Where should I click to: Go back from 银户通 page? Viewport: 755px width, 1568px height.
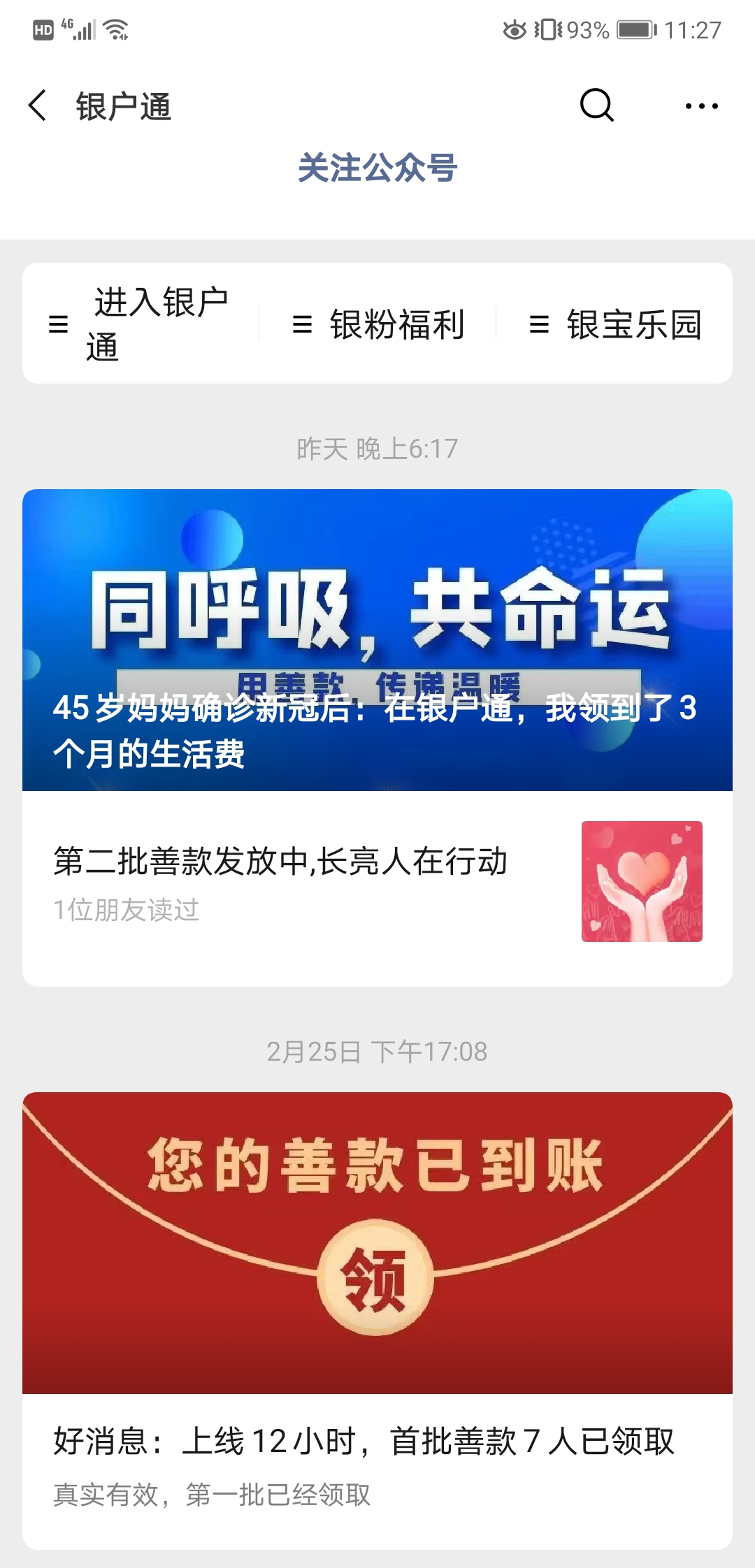point(38,106)
